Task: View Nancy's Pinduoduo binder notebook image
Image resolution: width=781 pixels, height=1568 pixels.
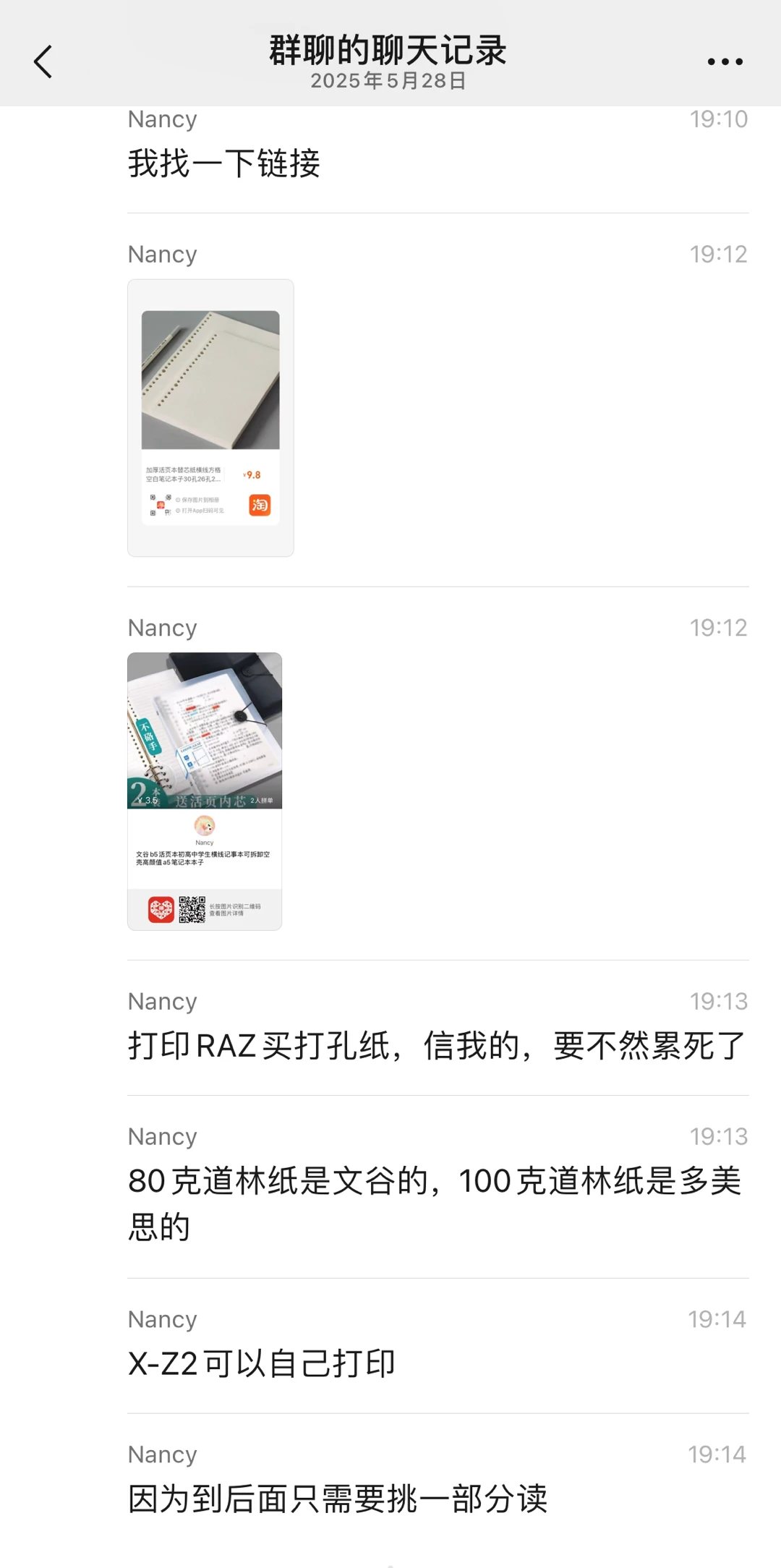Action: coord(205,791)
